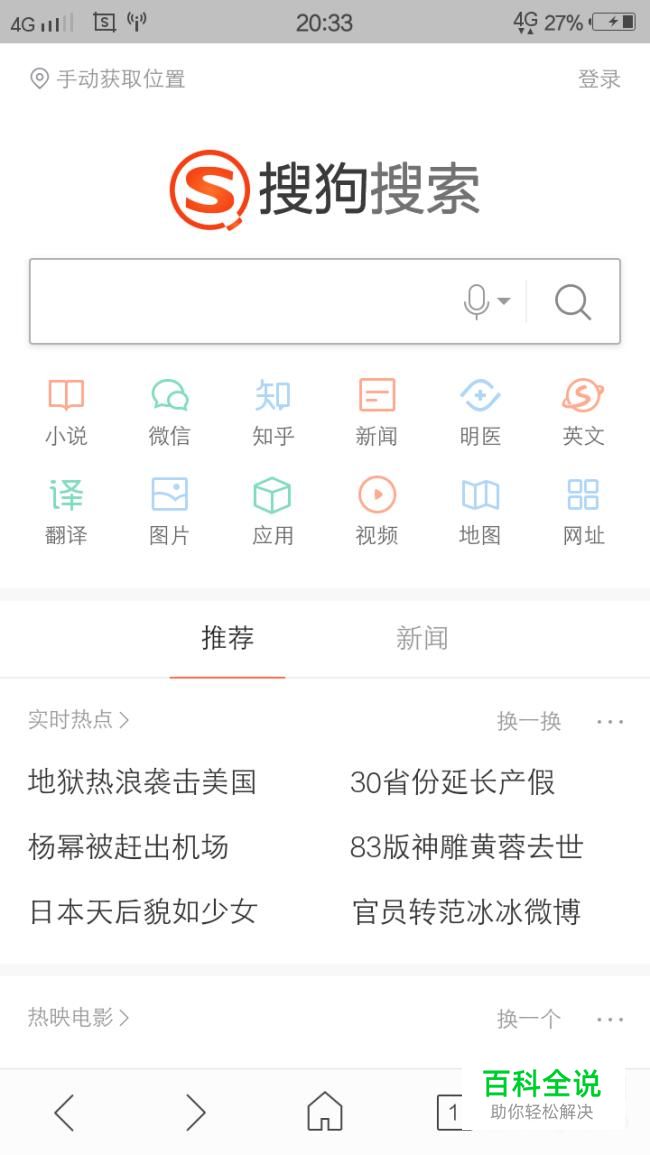Open voice search microphone
The width and height of the screenshot is (650, 1155).
(x=477, y=301)
